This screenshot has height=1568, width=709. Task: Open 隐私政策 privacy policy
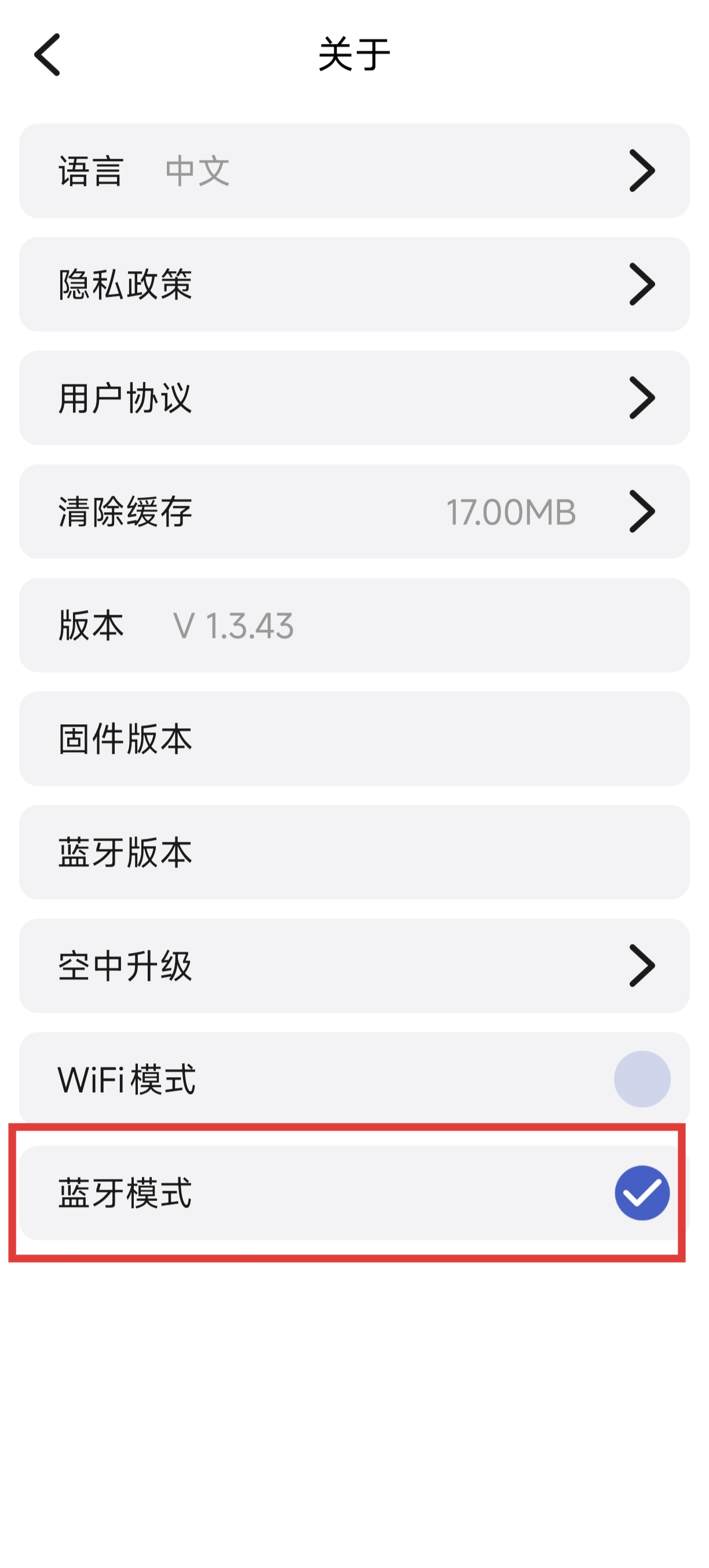point(354,285)
